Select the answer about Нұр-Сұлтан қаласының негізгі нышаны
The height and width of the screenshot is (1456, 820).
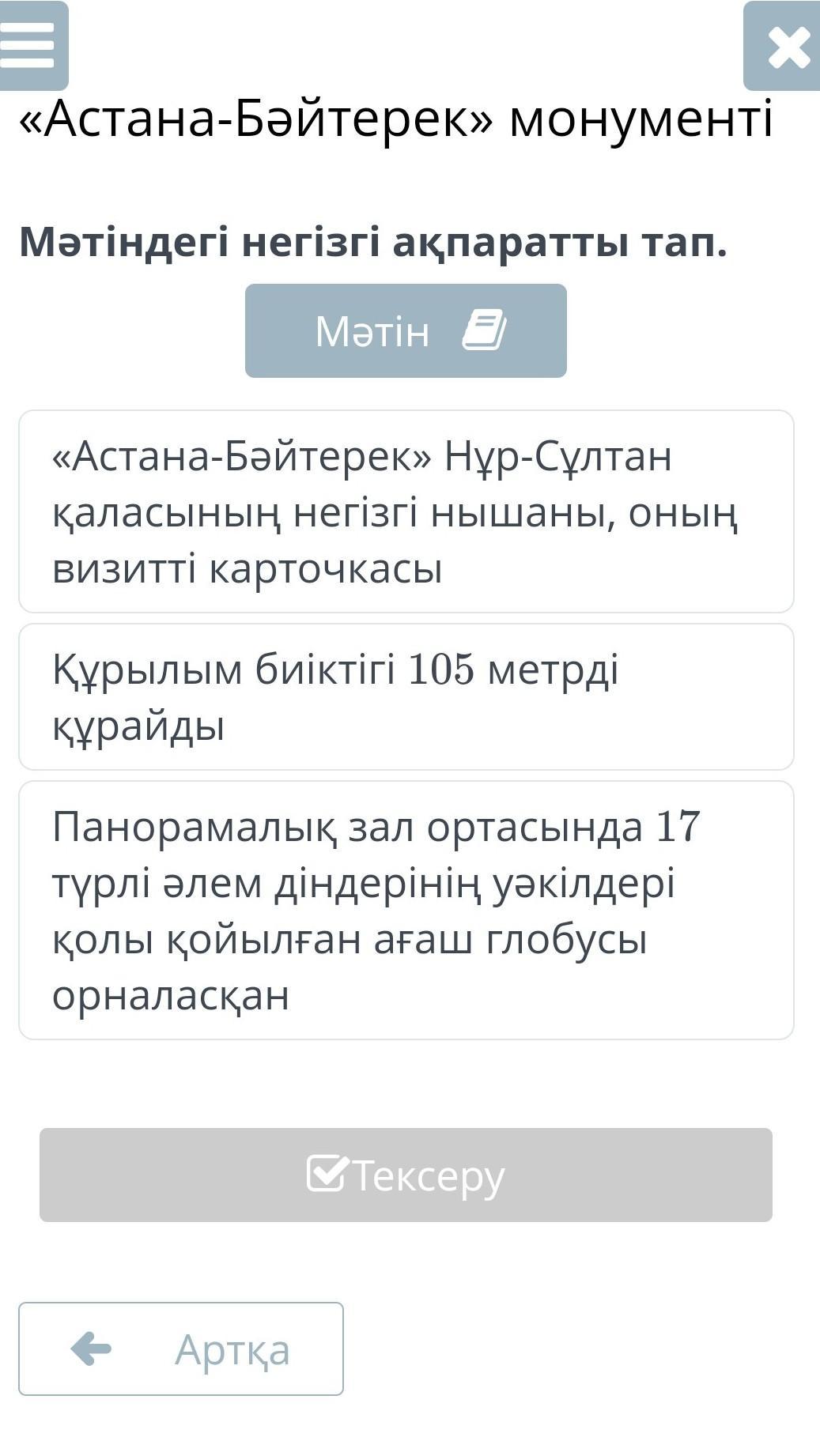tap(406, 511)
